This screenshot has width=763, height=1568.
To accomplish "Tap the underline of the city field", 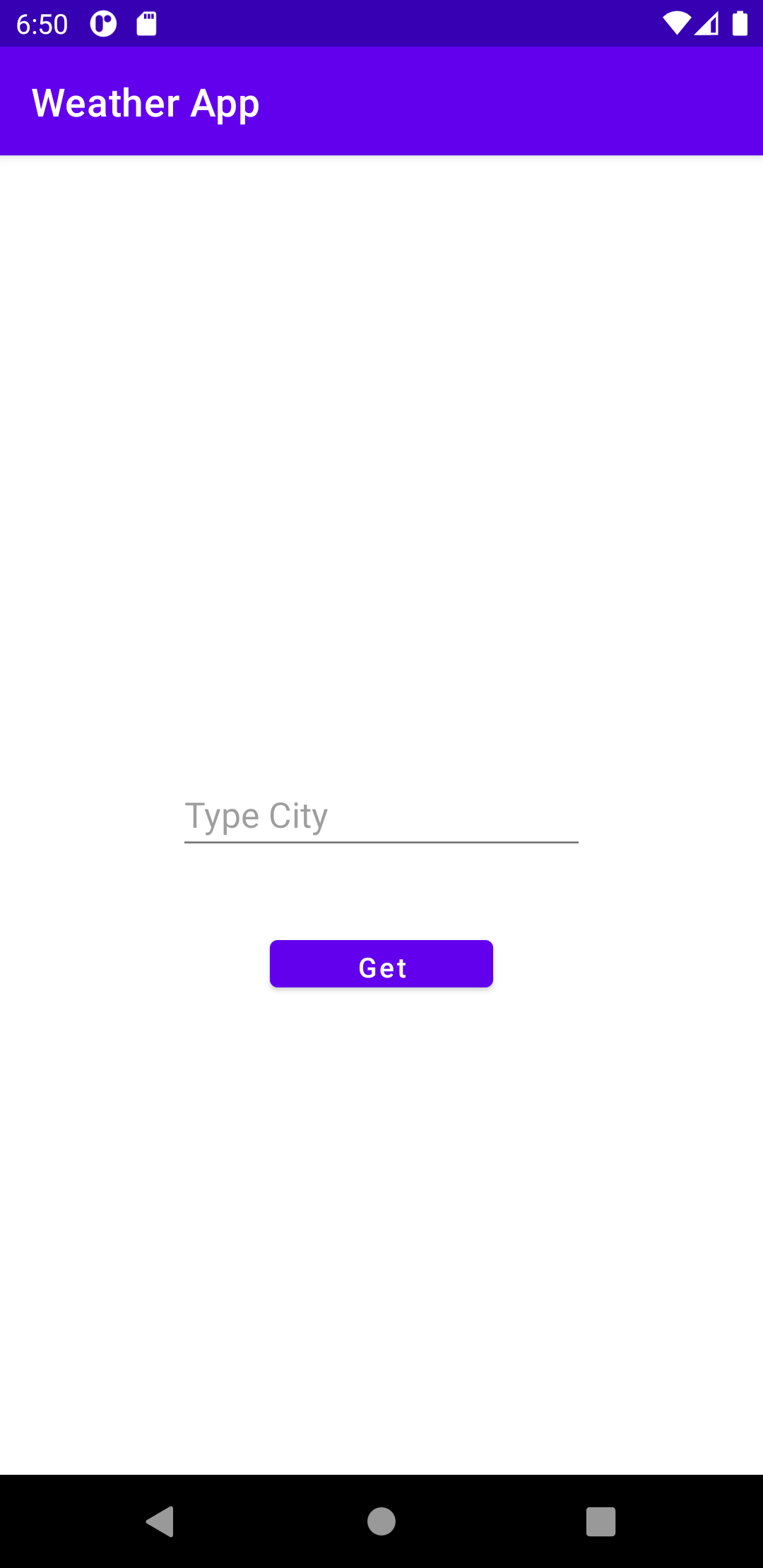I will pyautogui.click(x=381, y=843).
